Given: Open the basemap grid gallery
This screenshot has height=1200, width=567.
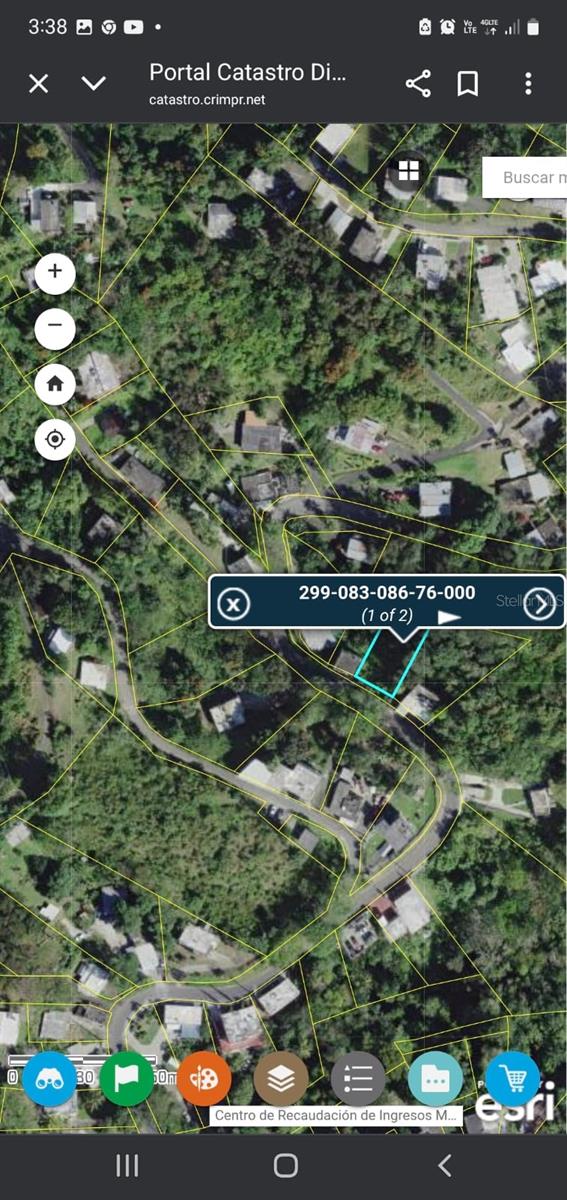Looking at the screenshot, I should (x=408, y=171).
